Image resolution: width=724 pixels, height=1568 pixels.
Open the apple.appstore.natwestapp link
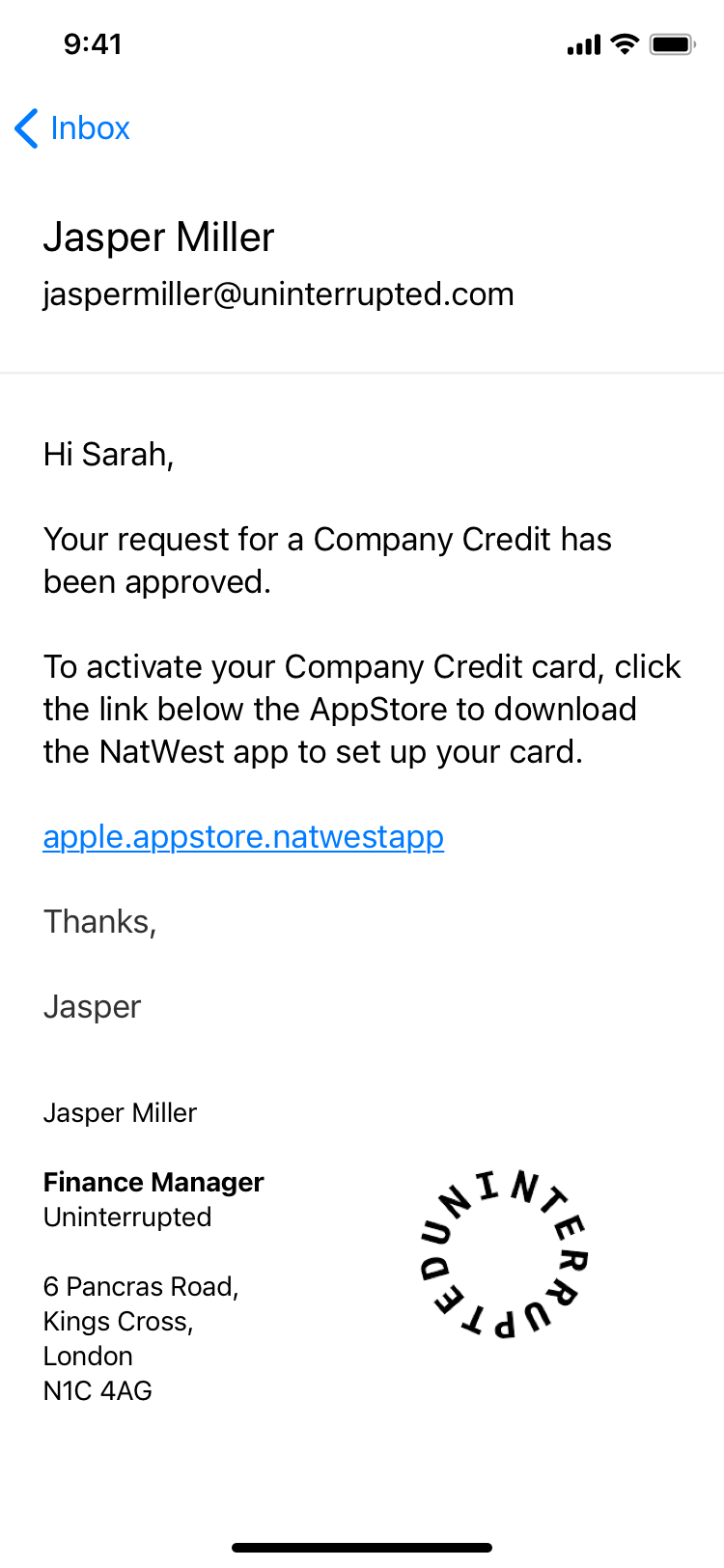(243, 837)
